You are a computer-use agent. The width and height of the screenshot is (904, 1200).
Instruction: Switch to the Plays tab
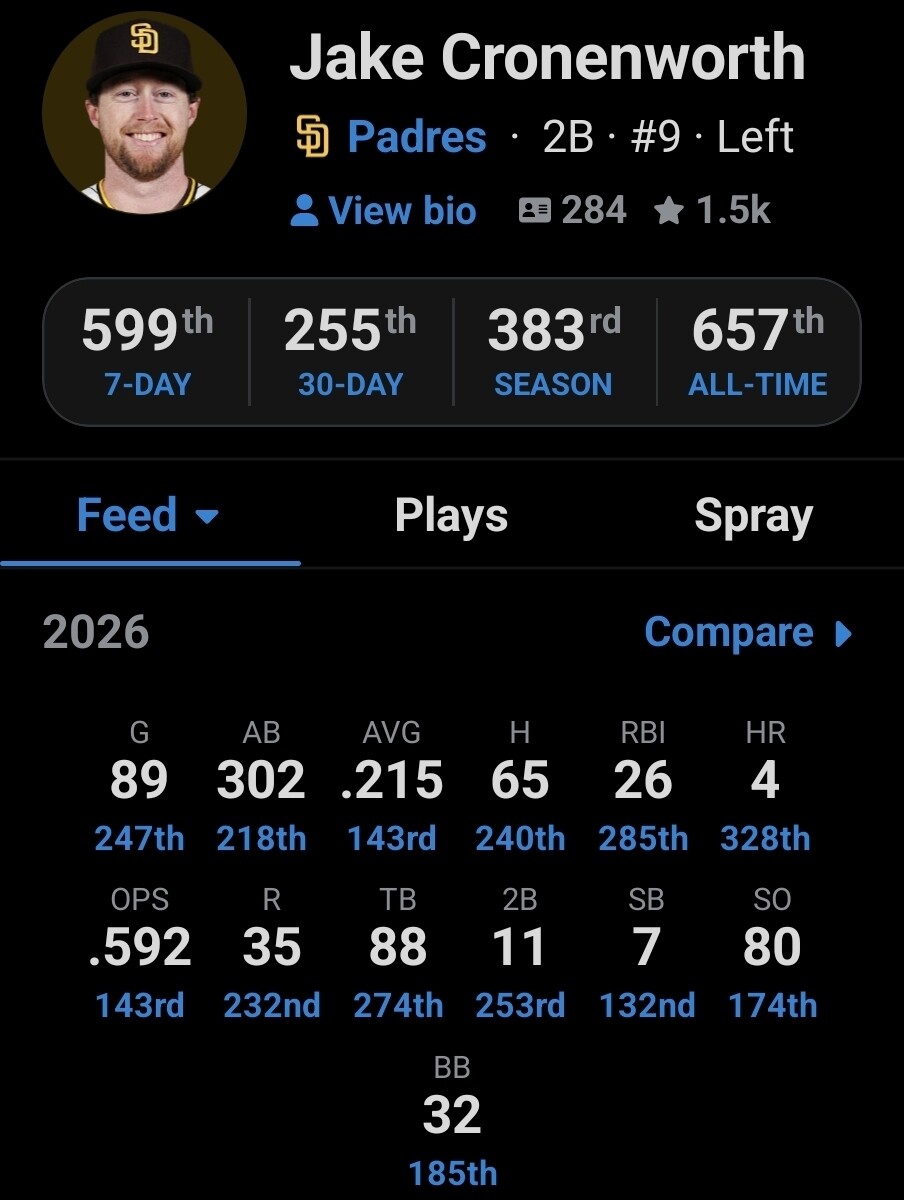coord(451,516)
